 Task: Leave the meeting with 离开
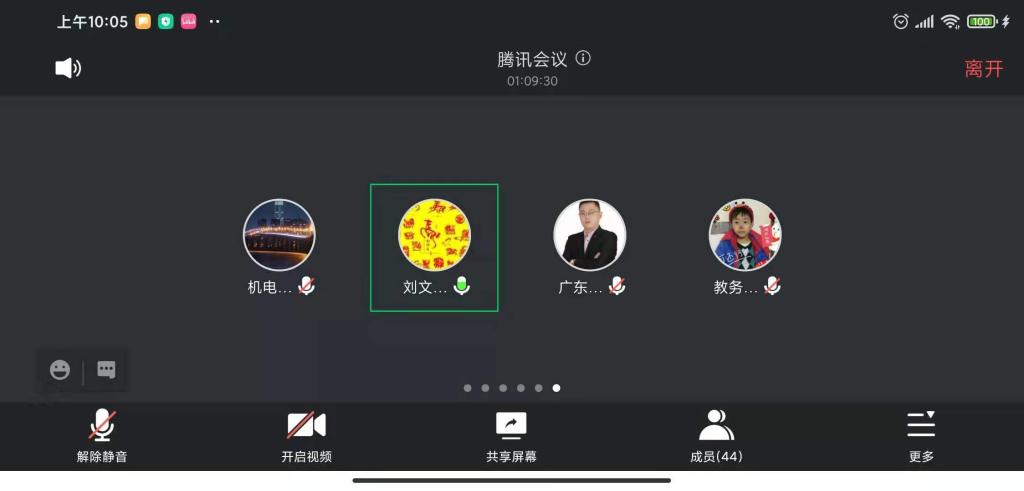[x=983, y=68]
